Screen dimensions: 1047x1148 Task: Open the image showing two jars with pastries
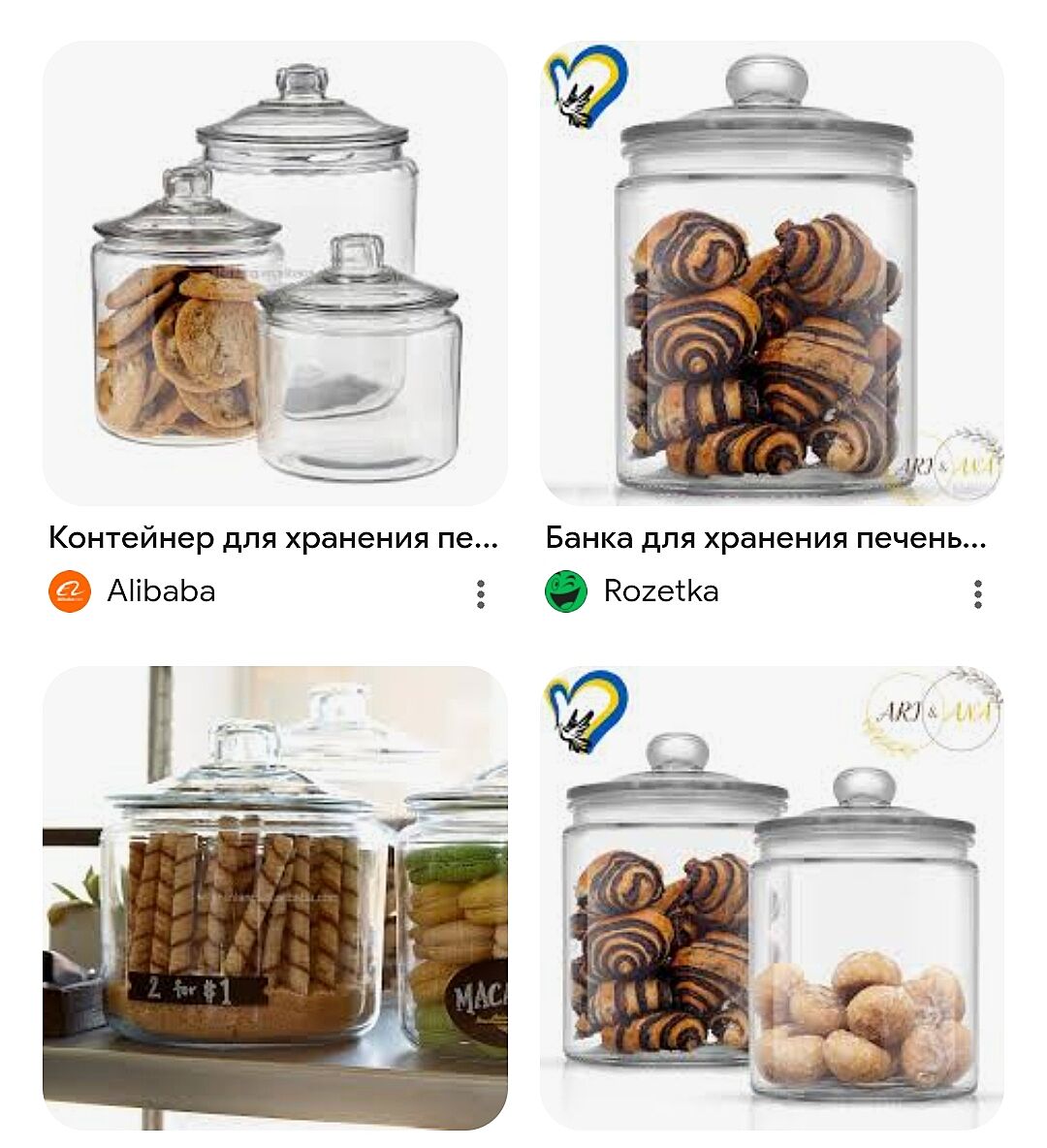pyautogui.click(x=771, y=897)
